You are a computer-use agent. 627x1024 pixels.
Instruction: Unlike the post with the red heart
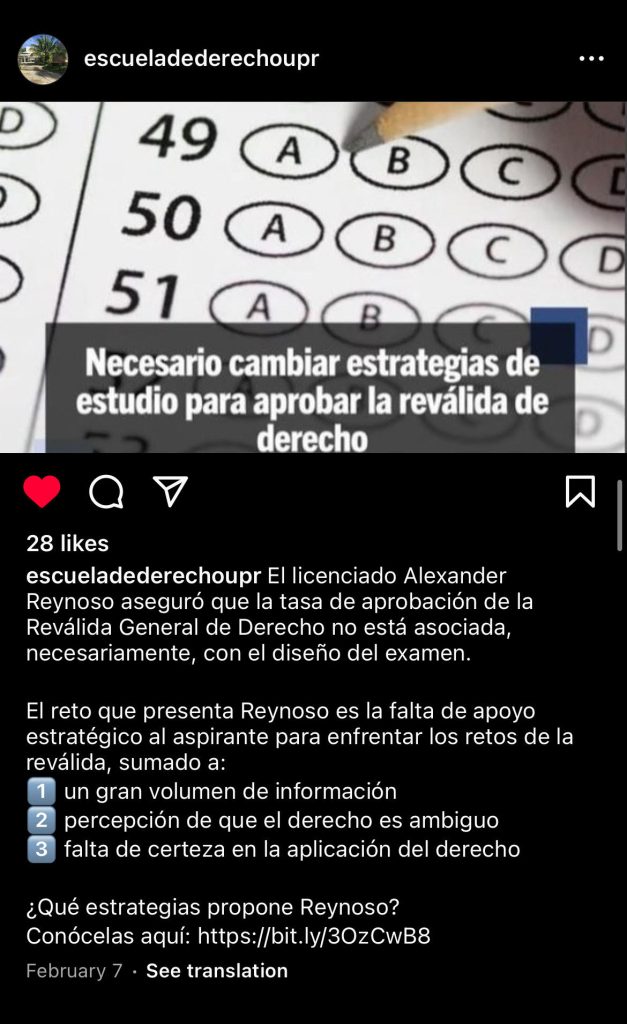coord(42,491)
